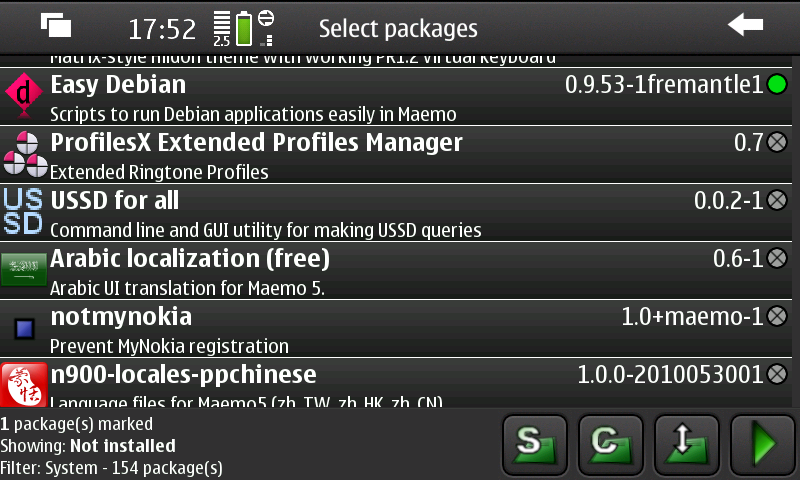Tap the C button in bottom toolbar
This screenshot has height=480, width=800.
coord(610,446)
